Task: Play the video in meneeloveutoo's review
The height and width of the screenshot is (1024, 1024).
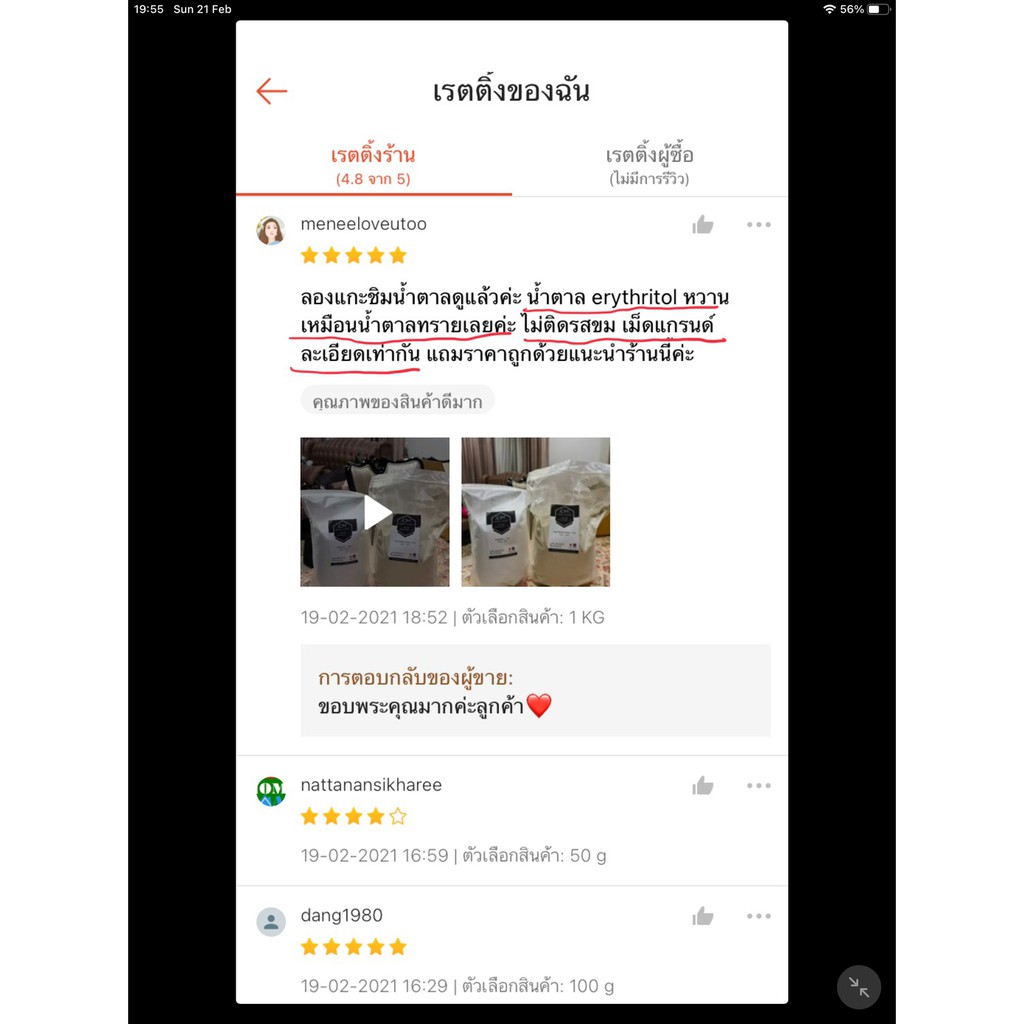Action: [x=375, y=512]
